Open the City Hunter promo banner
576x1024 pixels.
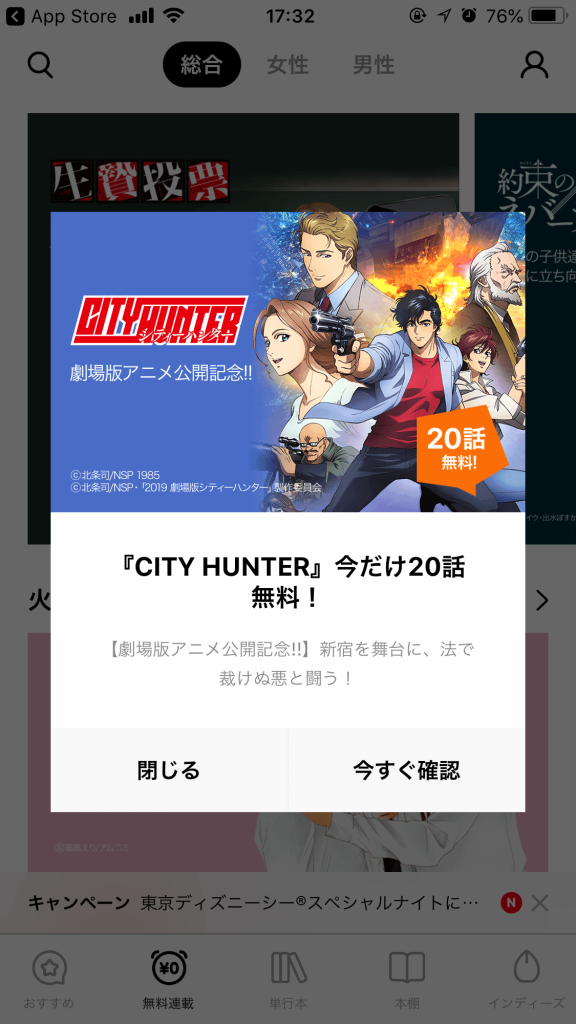(x=288, y=362)
